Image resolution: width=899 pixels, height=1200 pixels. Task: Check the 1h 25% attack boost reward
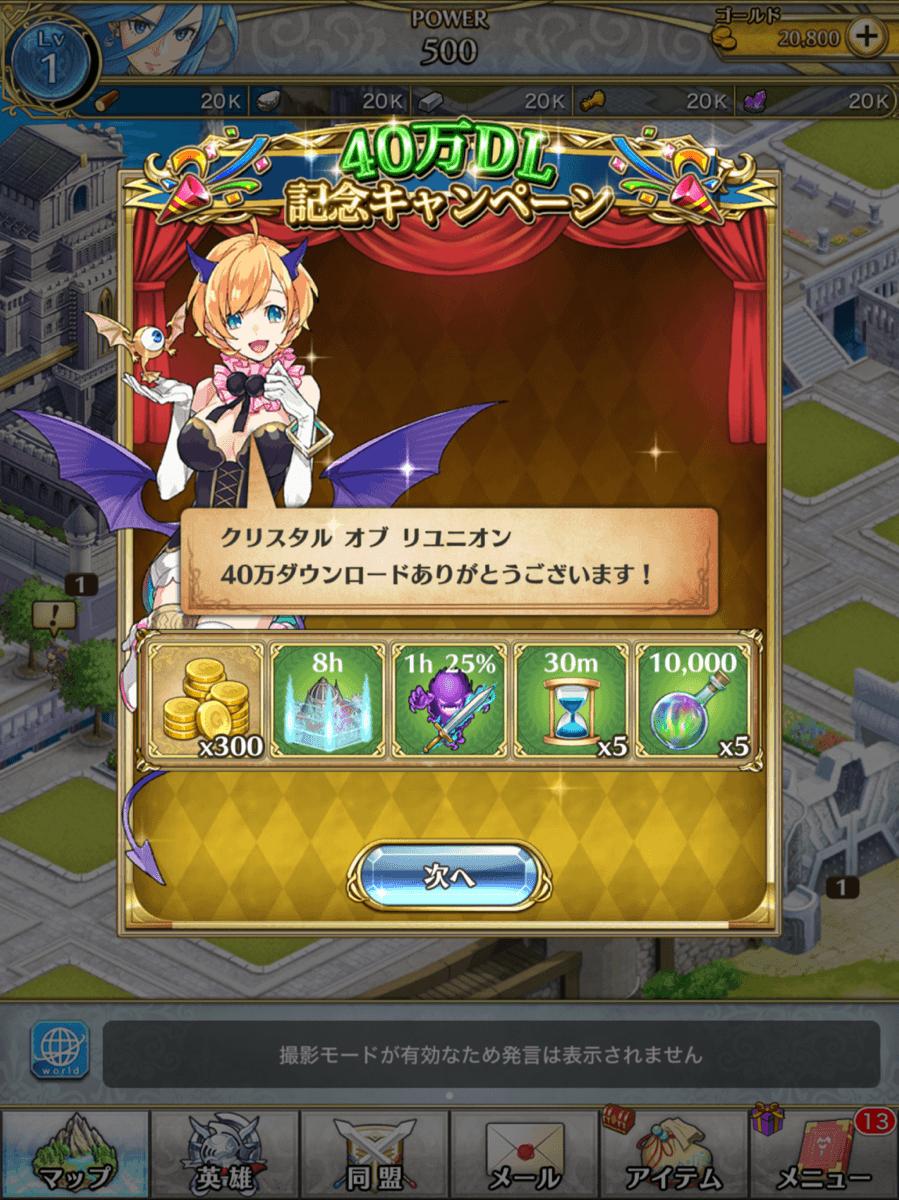point(449,700)
